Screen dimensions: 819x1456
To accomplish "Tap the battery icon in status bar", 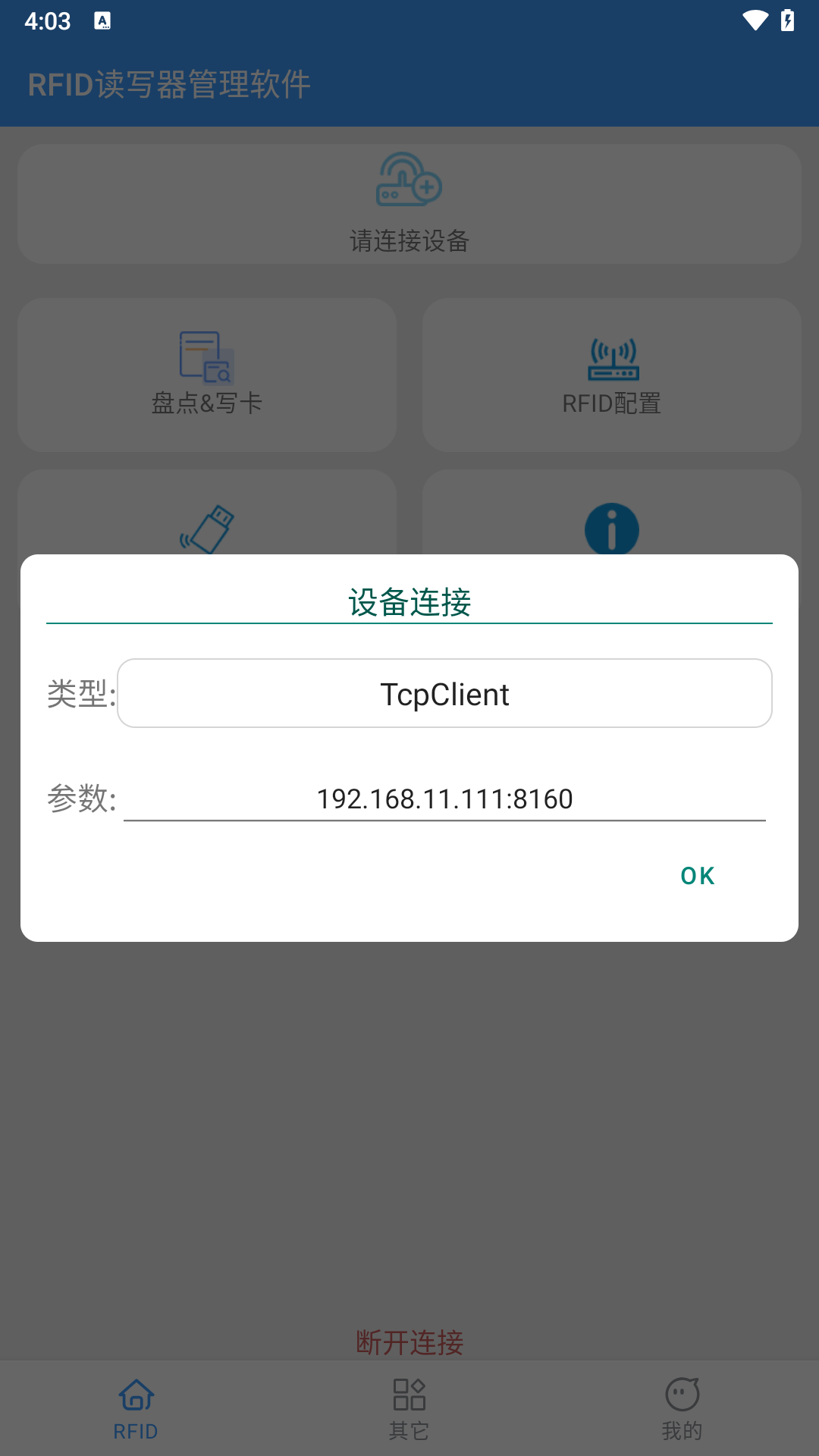I will 786,21.
